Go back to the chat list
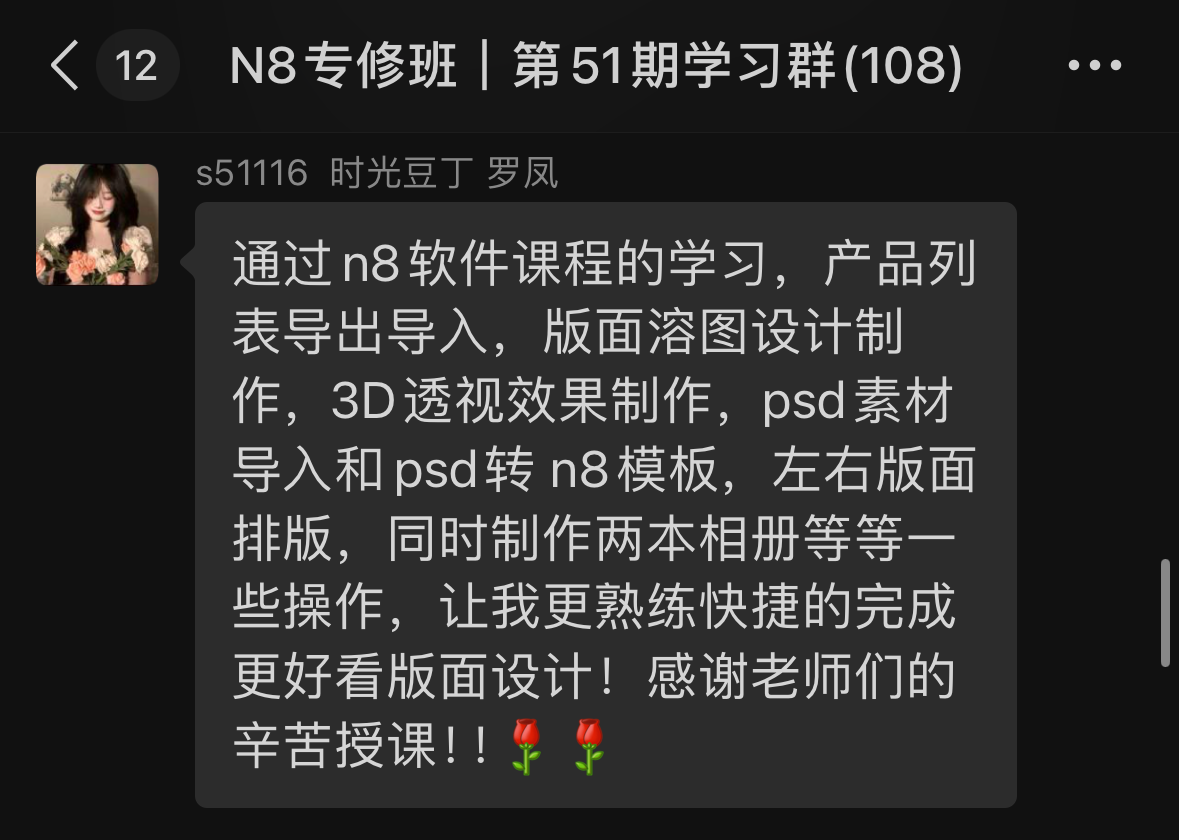 point(66,67)
